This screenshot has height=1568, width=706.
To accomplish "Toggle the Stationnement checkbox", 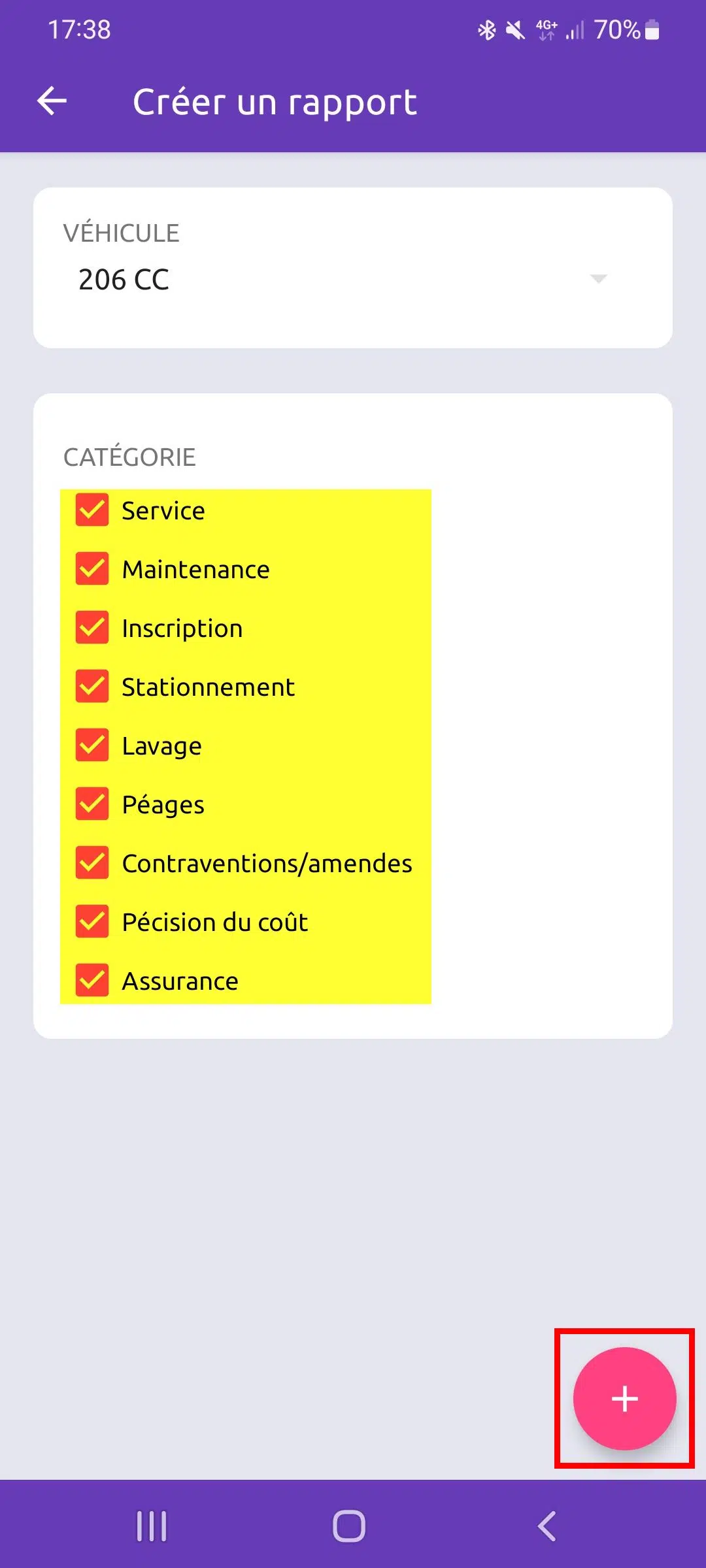I will 92,687.
